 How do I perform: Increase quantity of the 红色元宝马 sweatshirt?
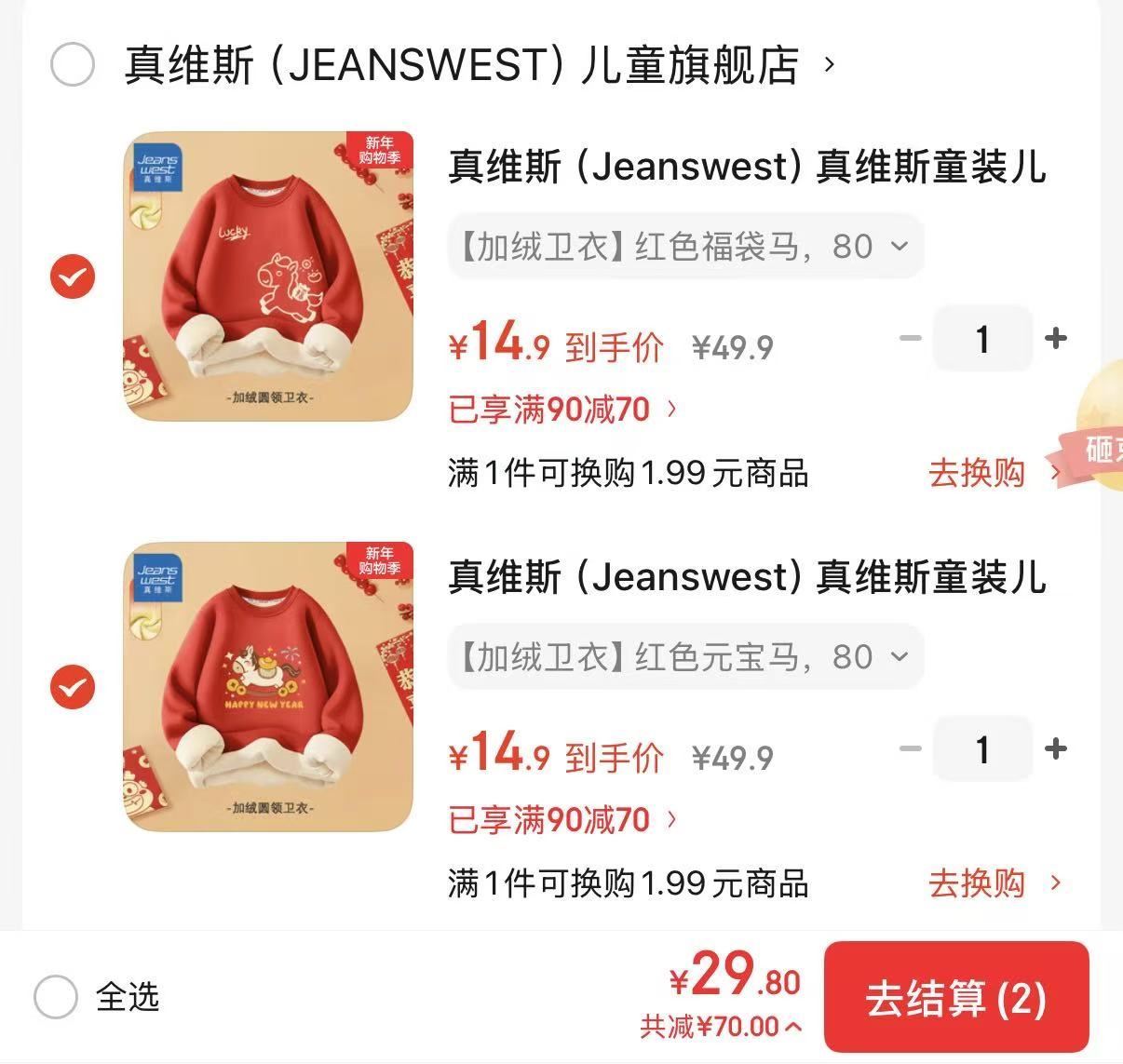1055,748
